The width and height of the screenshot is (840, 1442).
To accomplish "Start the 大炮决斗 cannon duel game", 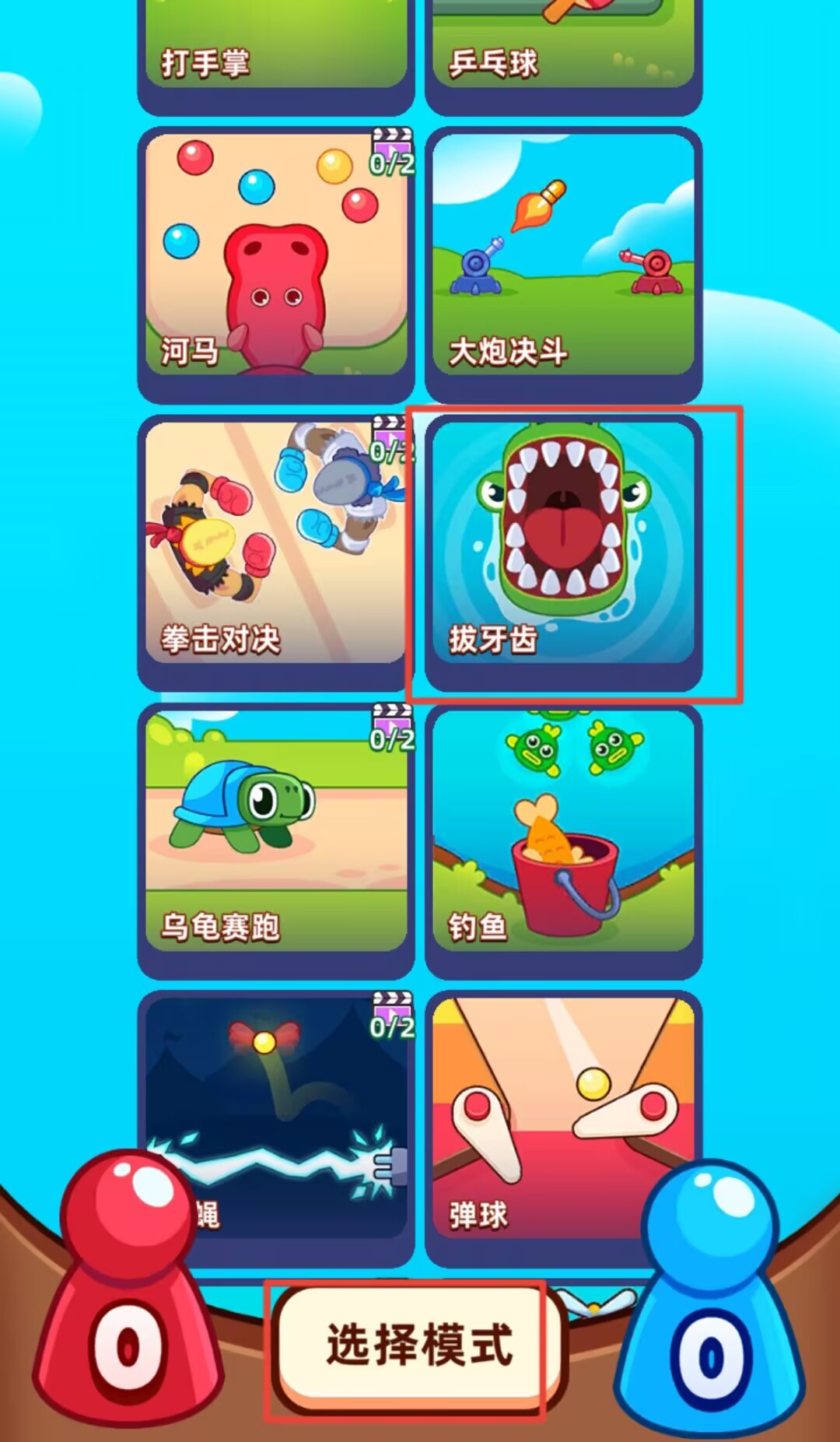I will click(564, 257).
